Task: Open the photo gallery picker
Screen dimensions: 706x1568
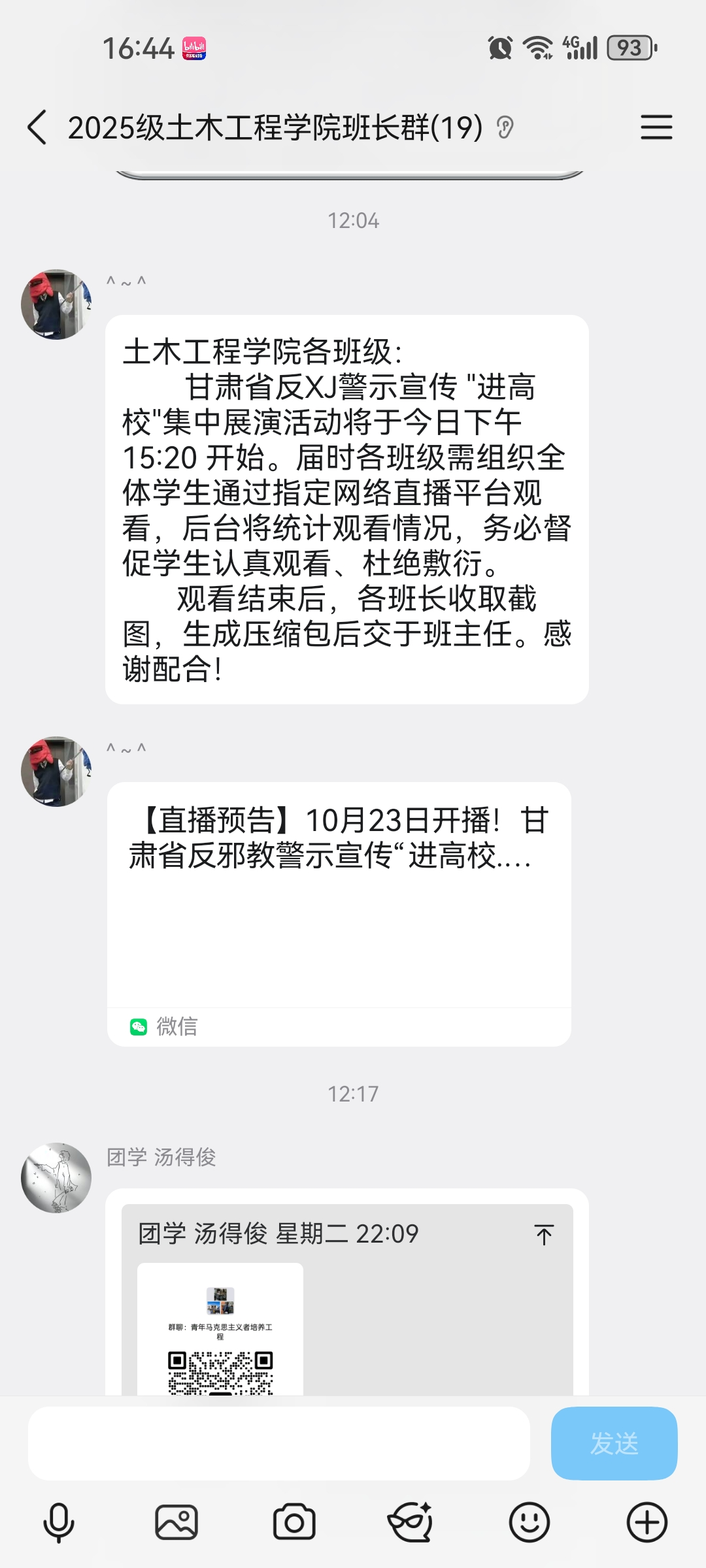Action: 176,1522
